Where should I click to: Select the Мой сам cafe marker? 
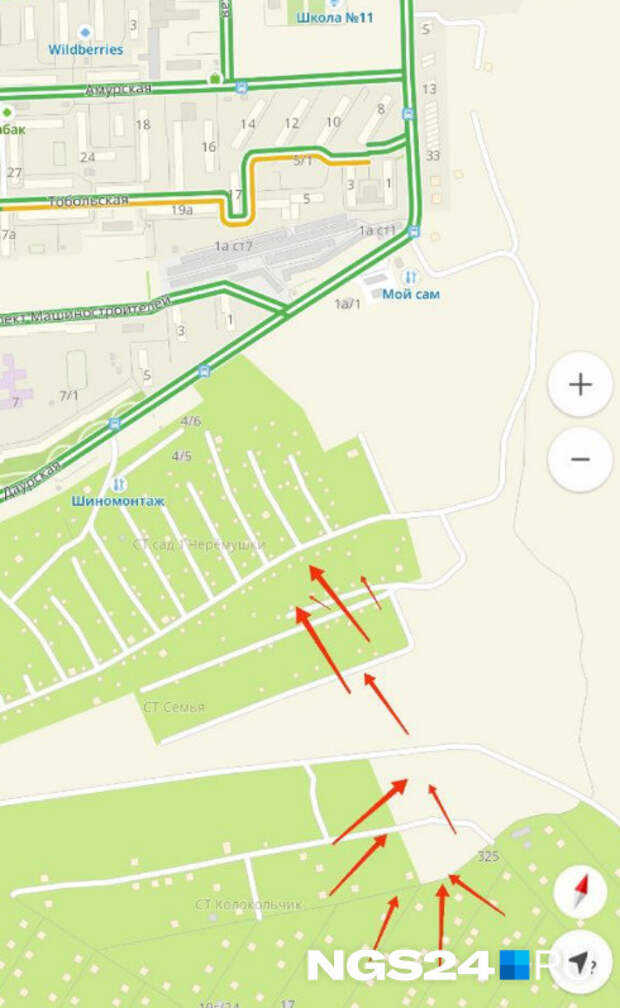[410, 276]
